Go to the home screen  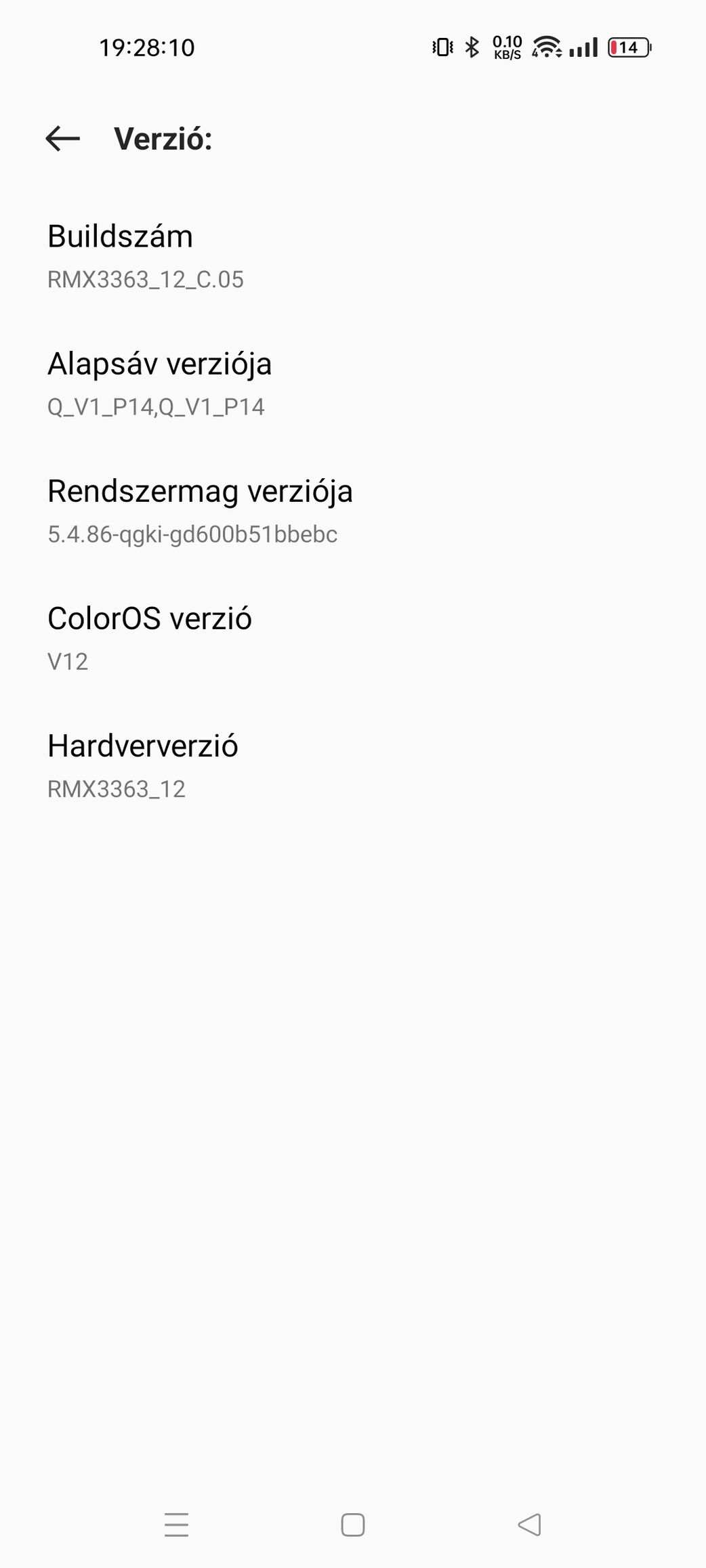coord(353,1525)
